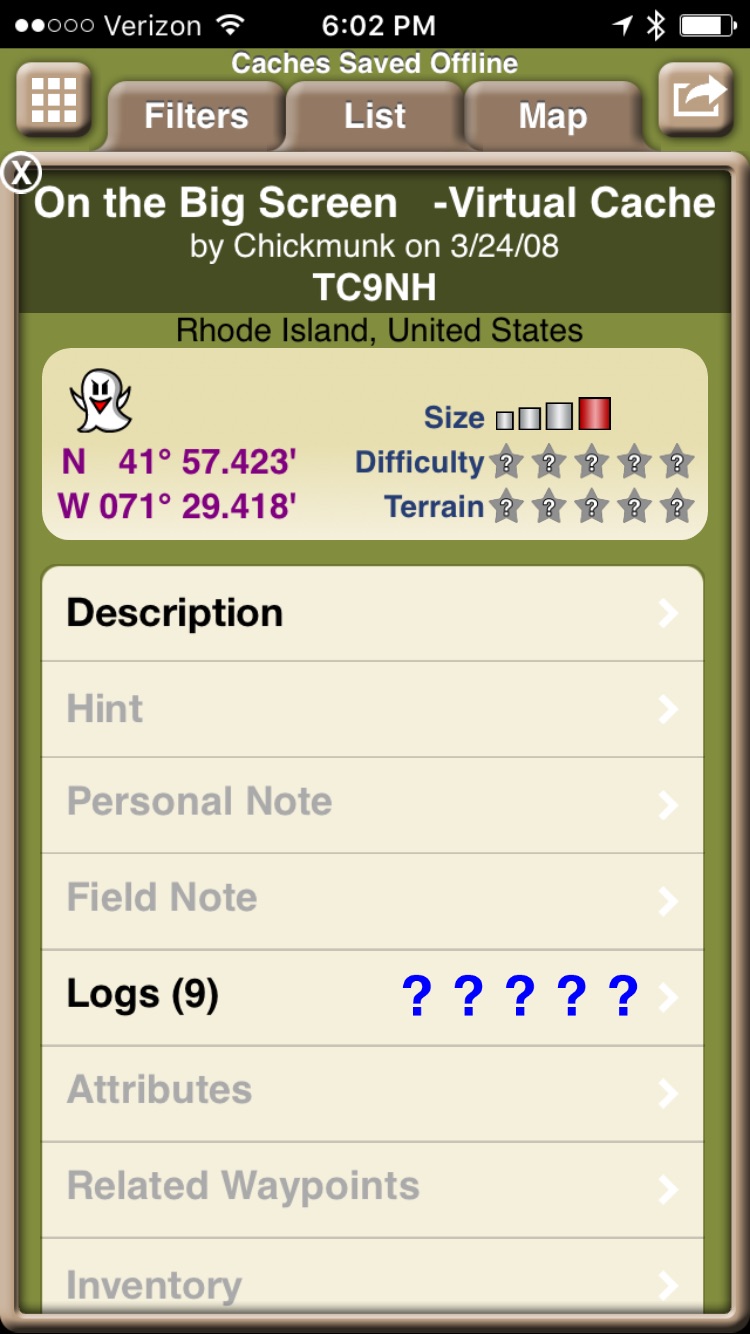This screenshot has width=750, height=1334.
Task: Switch to the Filters tab
Action: [196, 116]
